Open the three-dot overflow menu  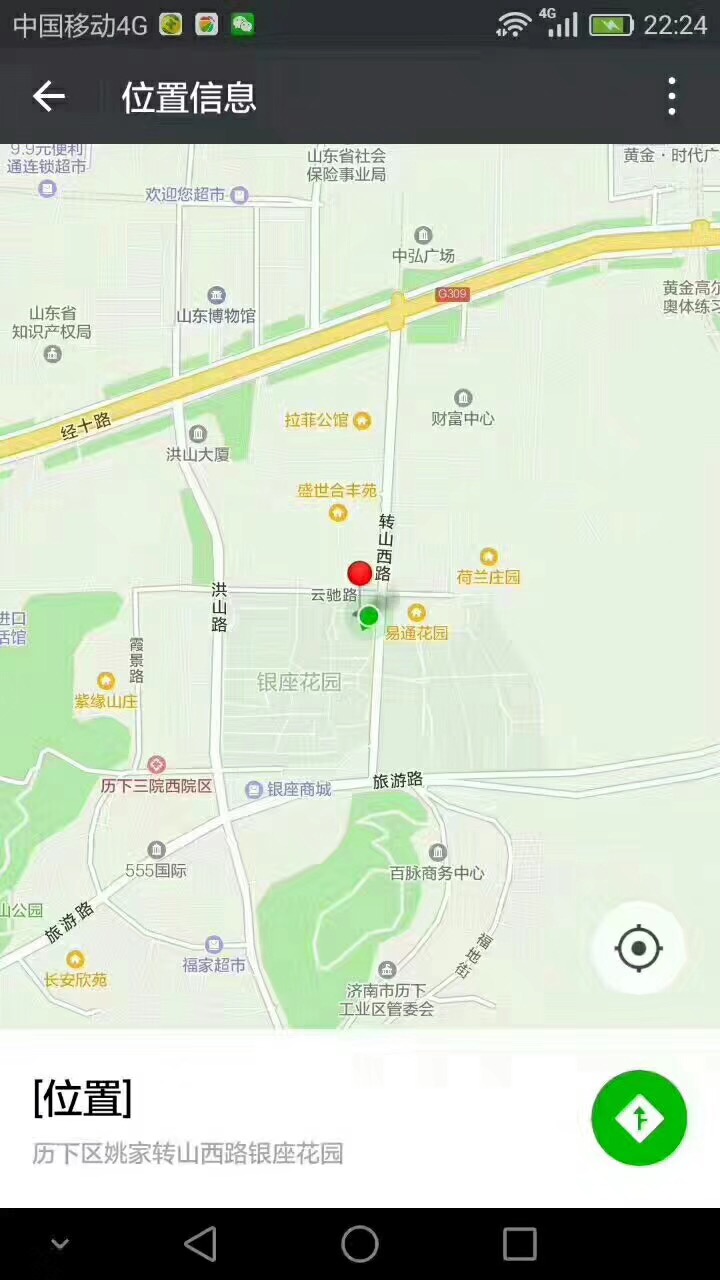click(x=671, y=97)
